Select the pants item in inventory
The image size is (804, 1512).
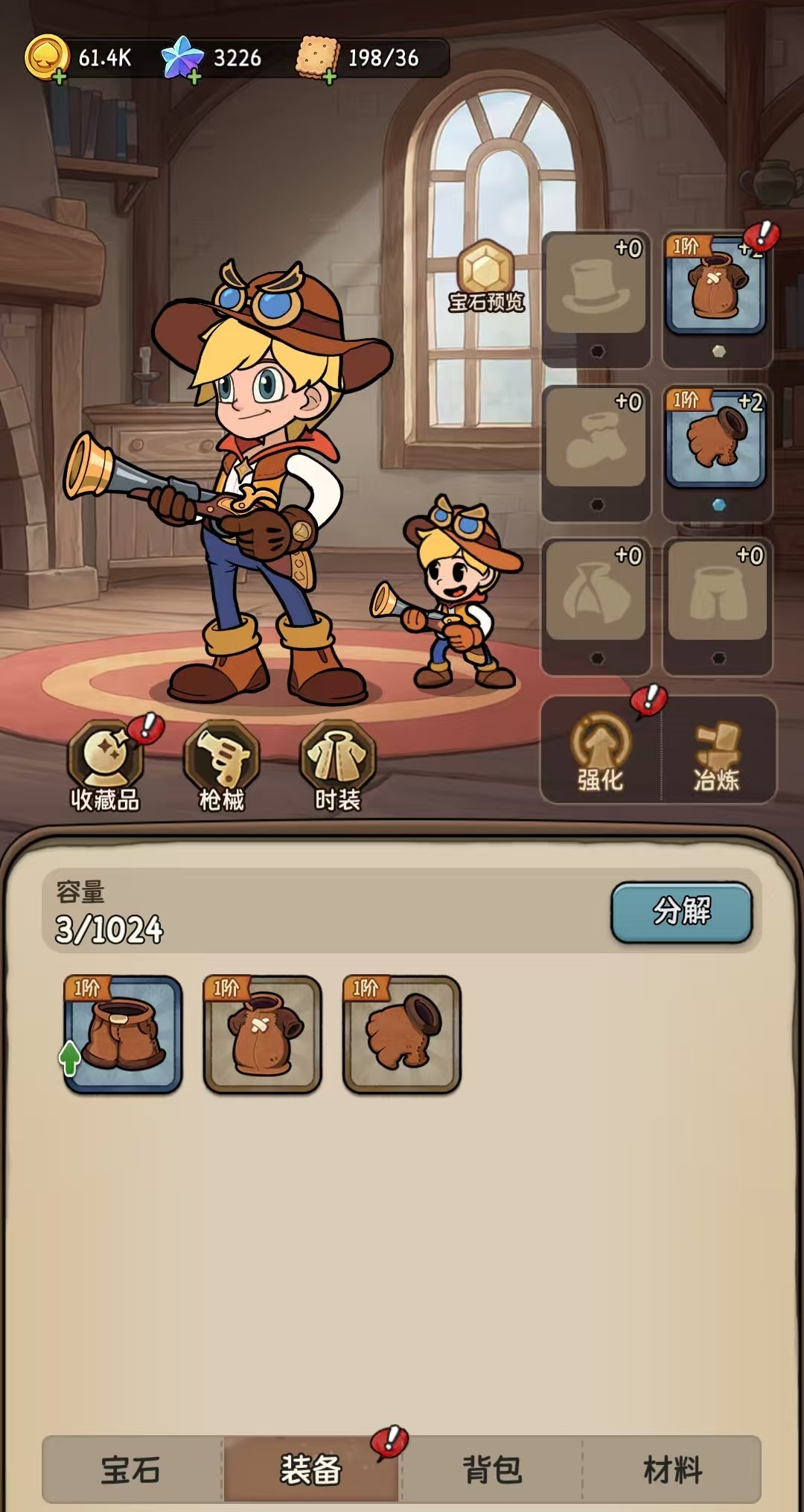coord(123,1034)
